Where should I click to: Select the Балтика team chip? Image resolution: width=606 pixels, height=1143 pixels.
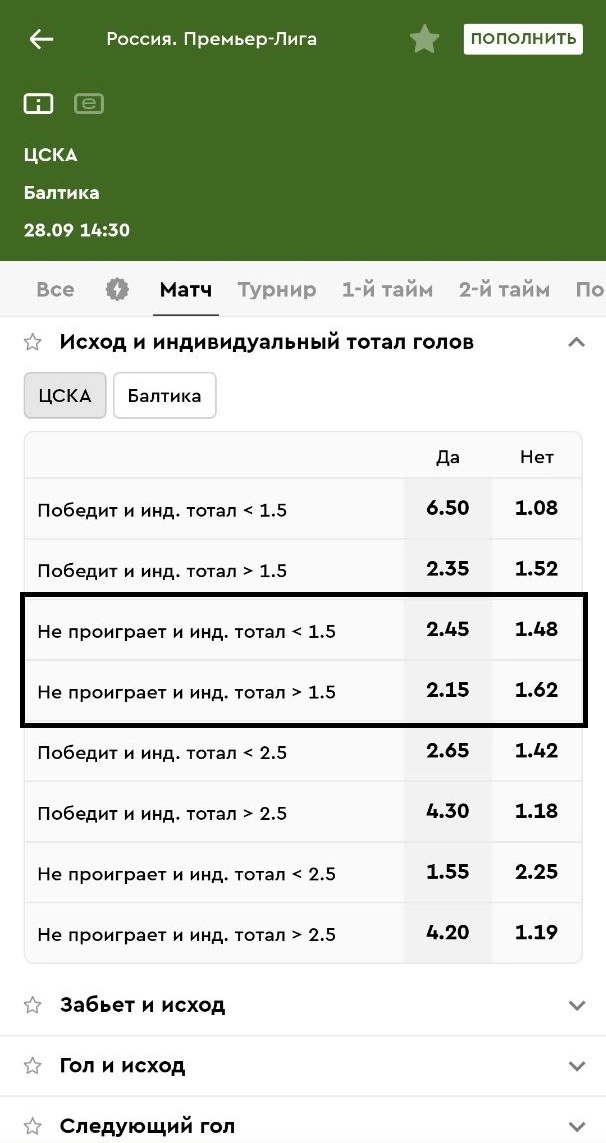point(165,395)
